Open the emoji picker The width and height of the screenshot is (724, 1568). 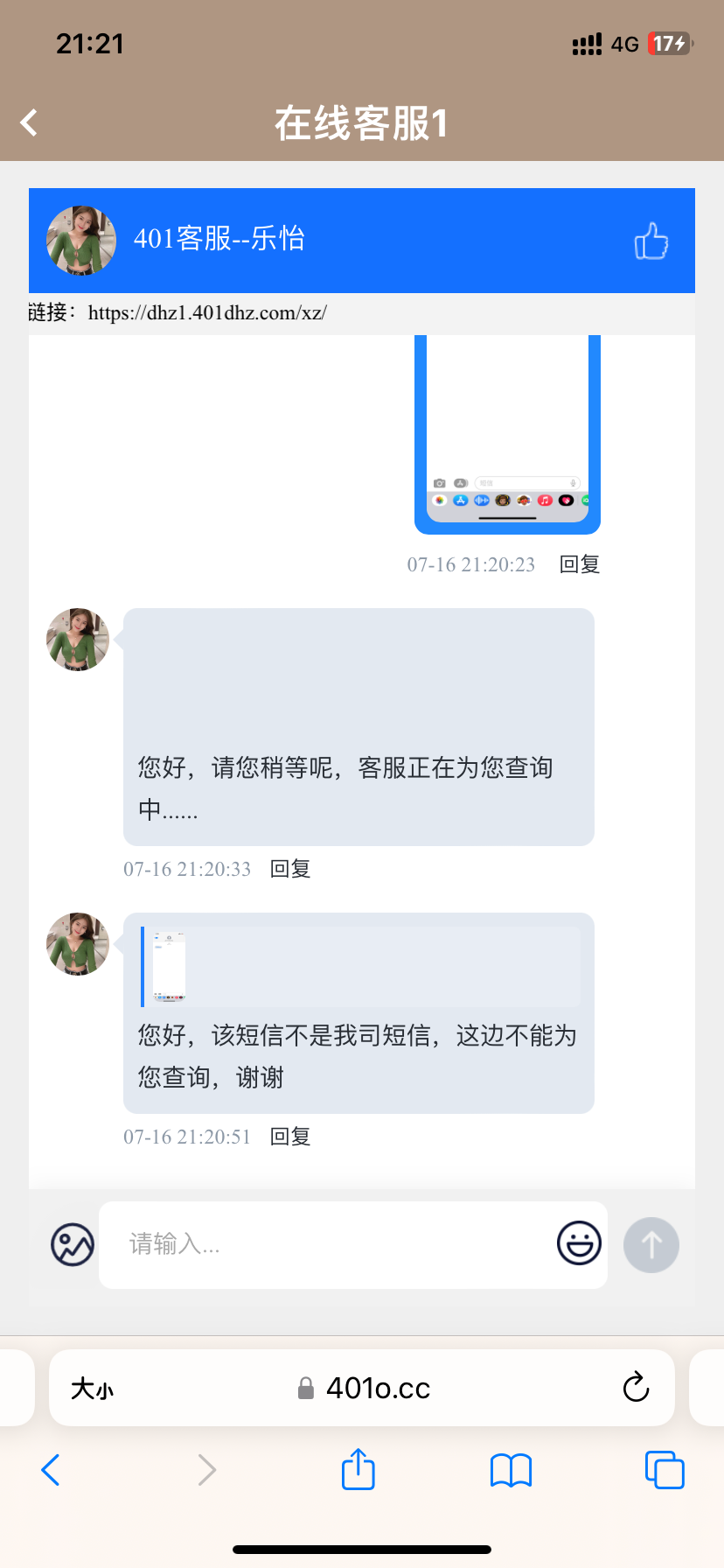[x=579, y=1243]
